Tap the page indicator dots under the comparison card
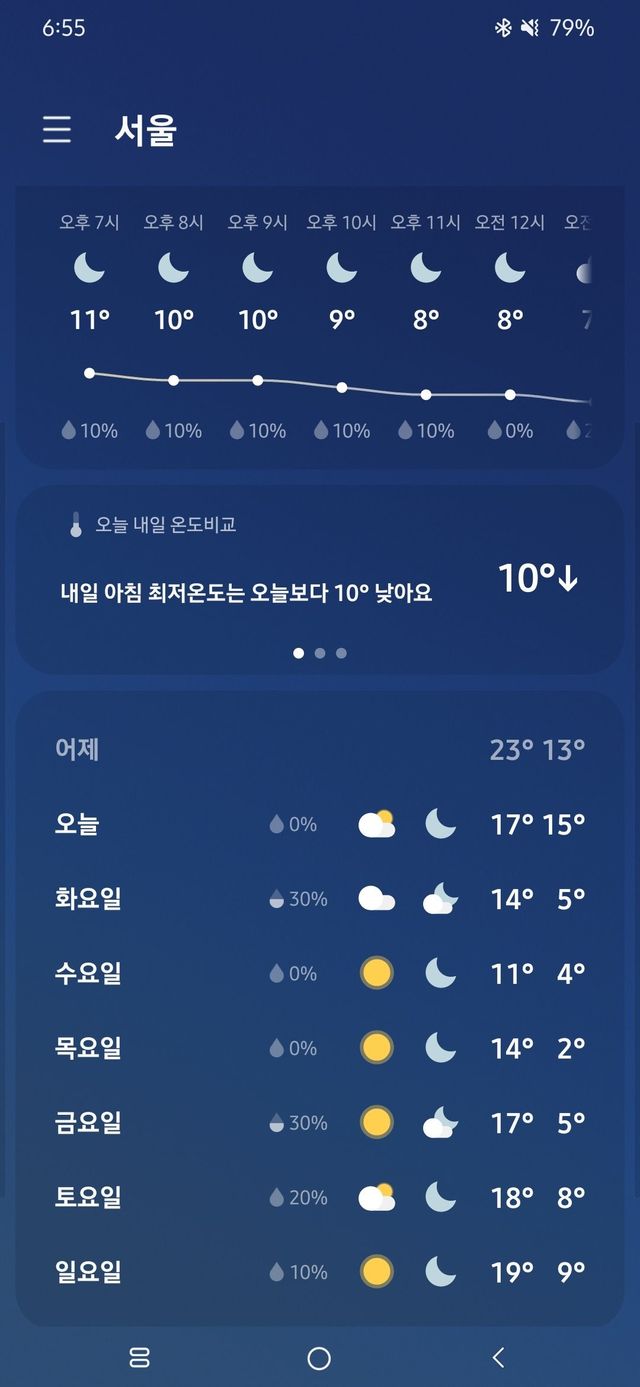 (320, 653)
